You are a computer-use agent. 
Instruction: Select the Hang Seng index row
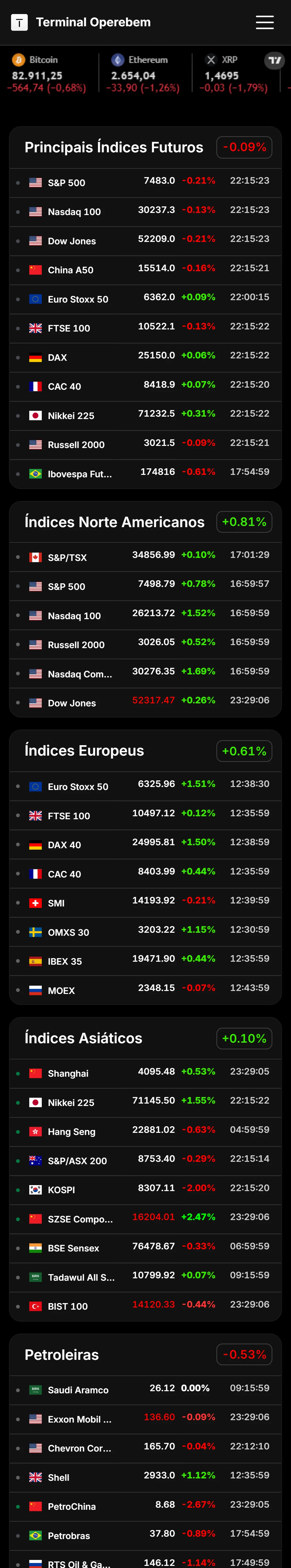click(x=146, y=1132)
